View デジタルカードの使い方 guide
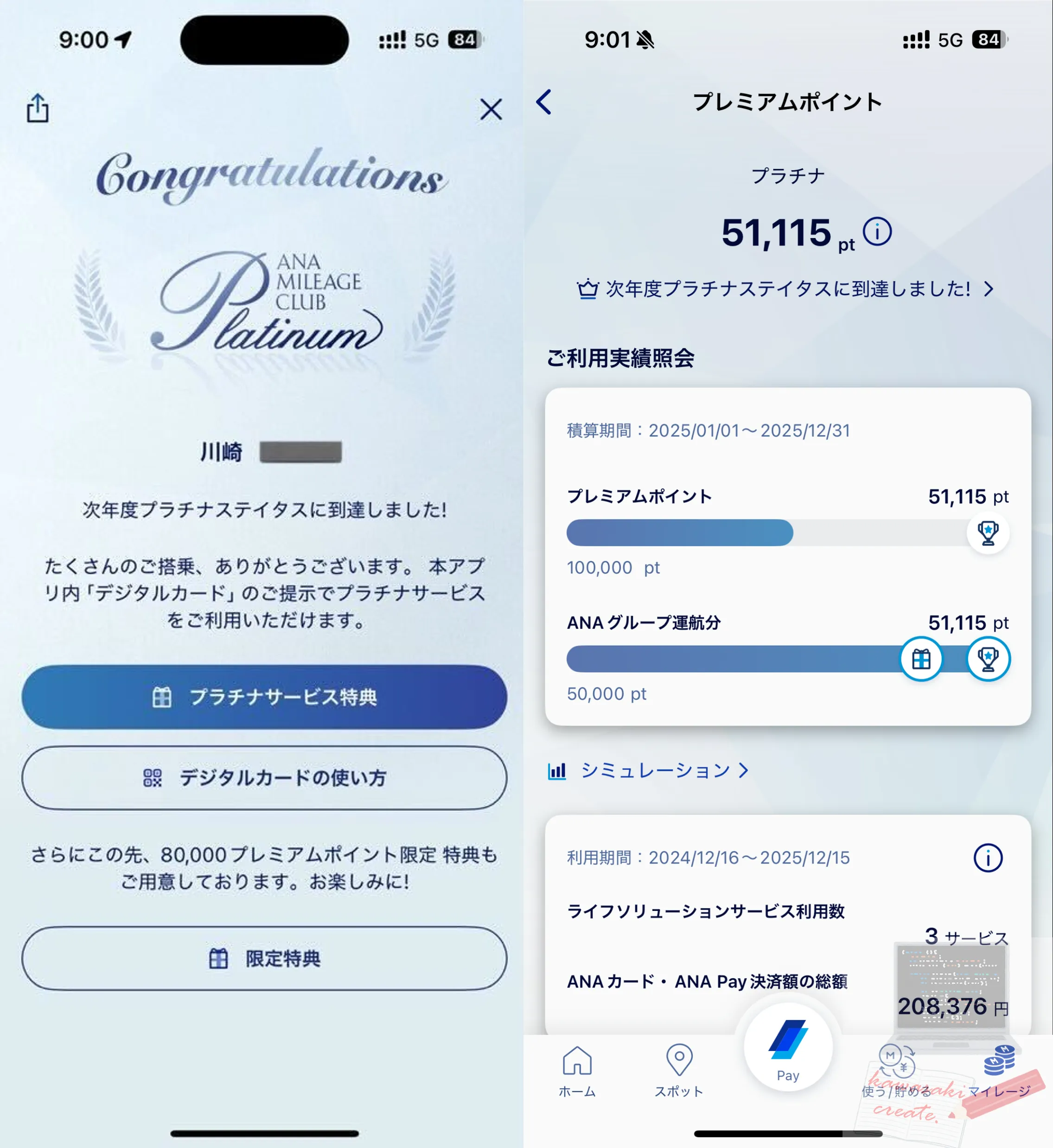The width and height of the screenshot is (1053, 1148). click(264, 777)
